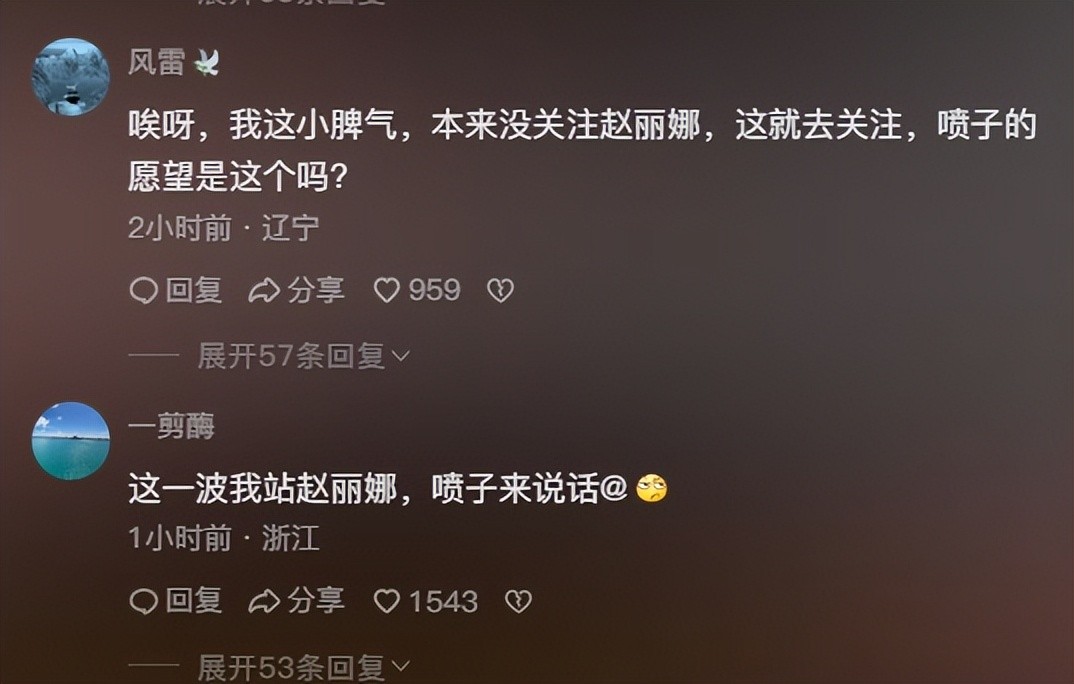Open username 一剪醄 profile link
Viewport: 1074px width, 684px height.
(171, 427)
